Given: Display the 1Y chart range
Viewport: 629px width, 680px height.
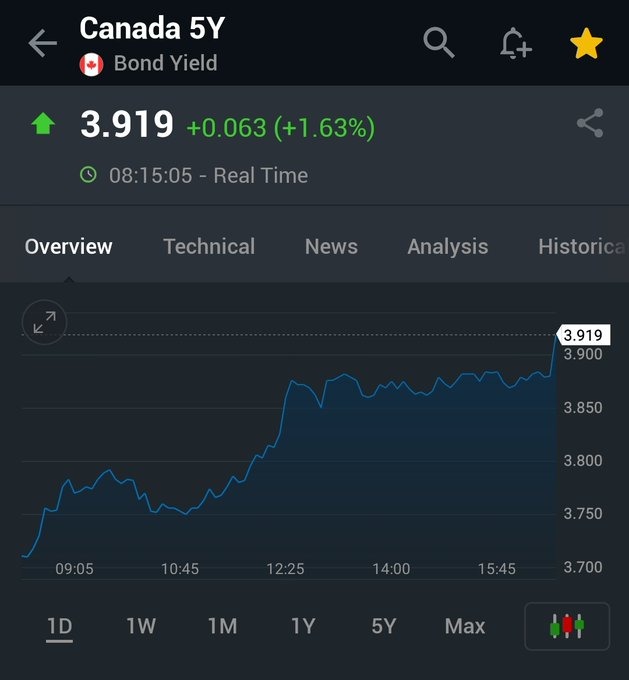Looking at the screenshot, I should click(303, 626).
